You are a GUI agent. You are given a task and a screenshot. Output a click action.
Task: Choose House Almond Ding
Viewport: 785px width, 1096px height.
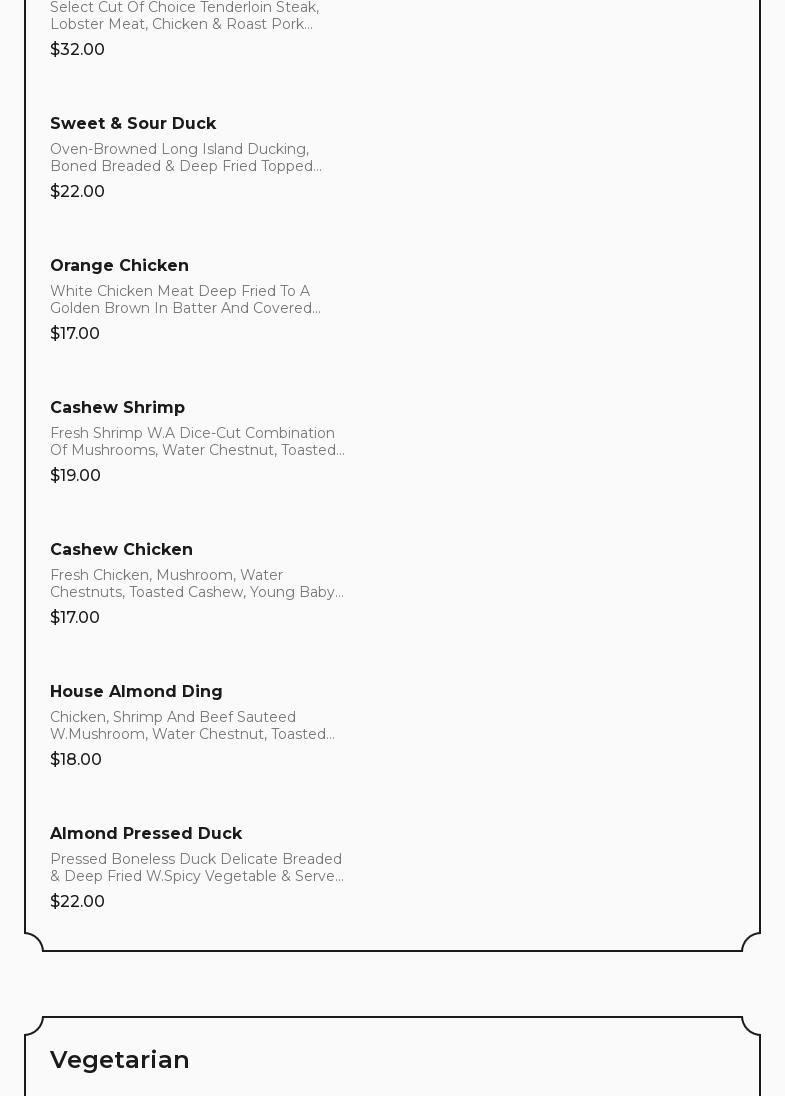[136, 692]
